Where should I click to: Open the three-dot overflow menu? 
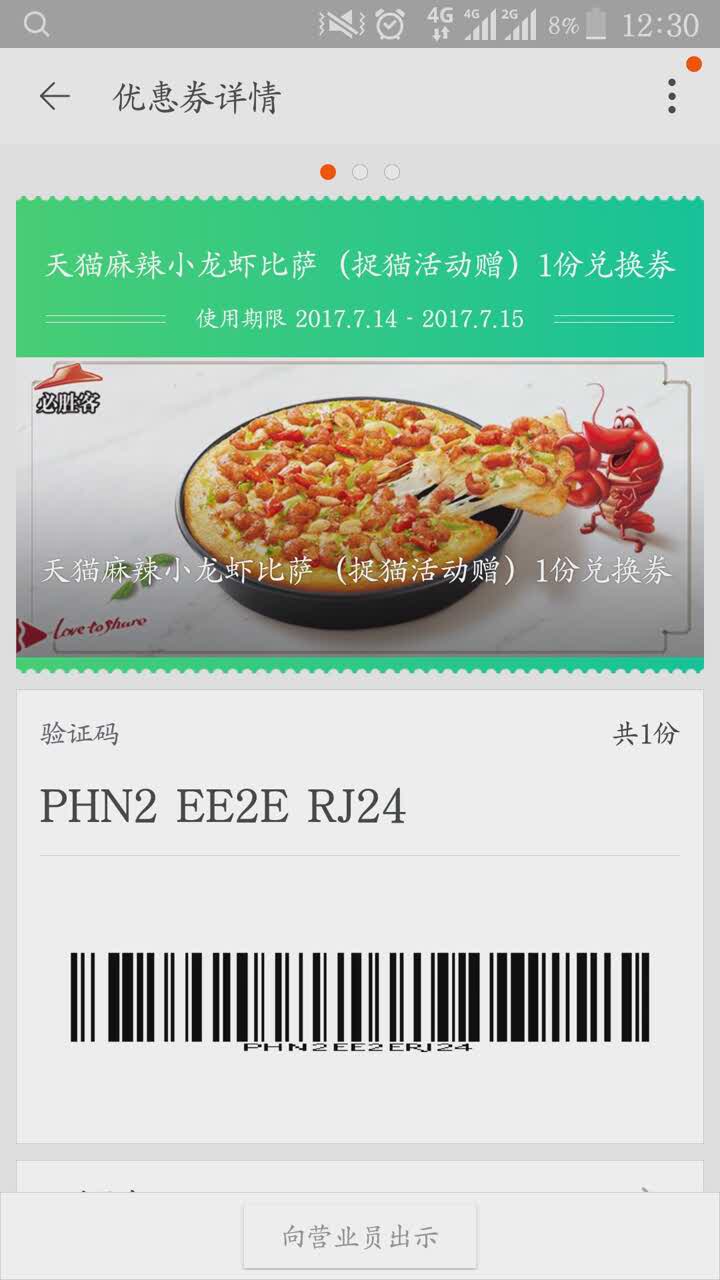click(x=672, y=96)
